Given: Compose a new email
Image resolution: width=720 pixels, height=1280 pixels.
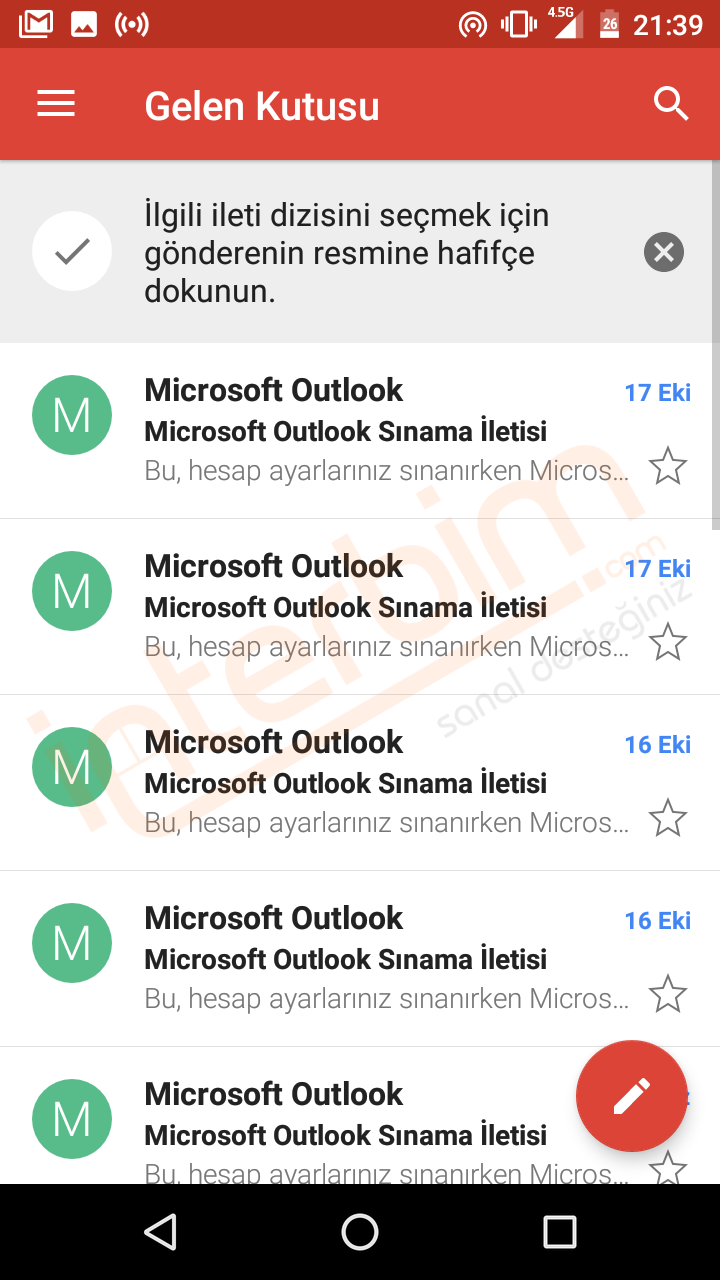Looking at the screenshot, I should [632, 1096].
